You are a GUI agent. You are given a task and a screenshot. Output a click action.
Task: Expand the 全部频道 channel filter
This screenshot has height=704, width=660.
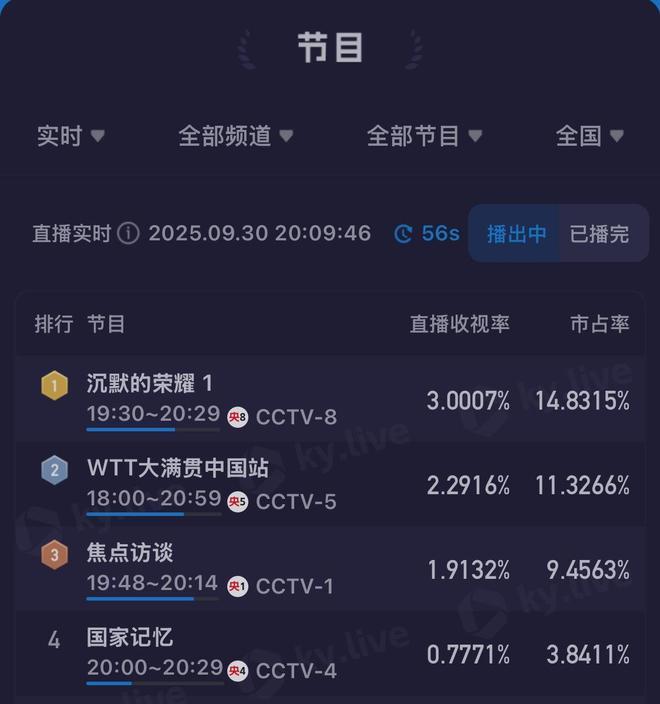235,136
